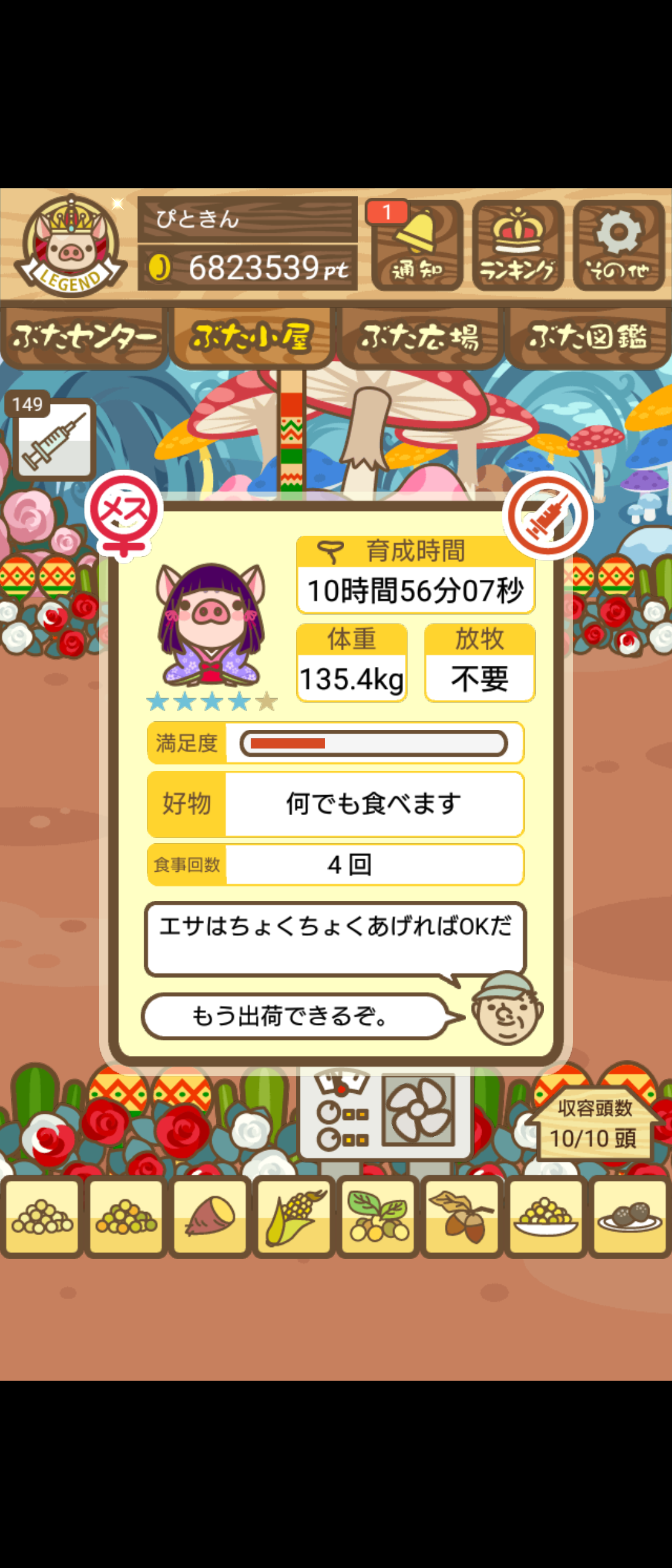Switch to the ぶたセンター tab
This screenshot has height=1568, width=672.
84,337
